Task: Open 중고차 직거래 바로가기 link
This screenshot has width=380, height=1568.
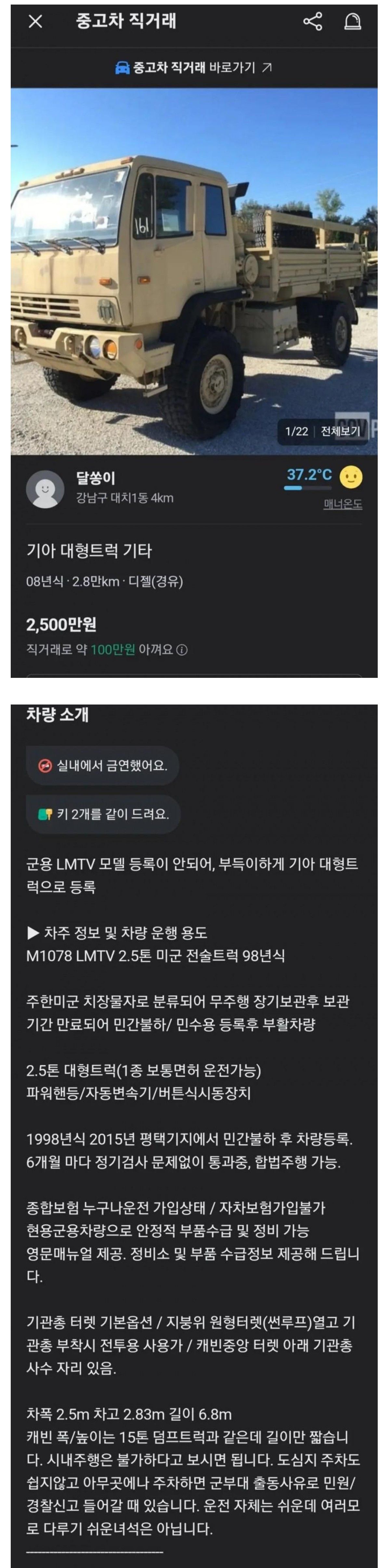Action: click(x=194, y=68)
